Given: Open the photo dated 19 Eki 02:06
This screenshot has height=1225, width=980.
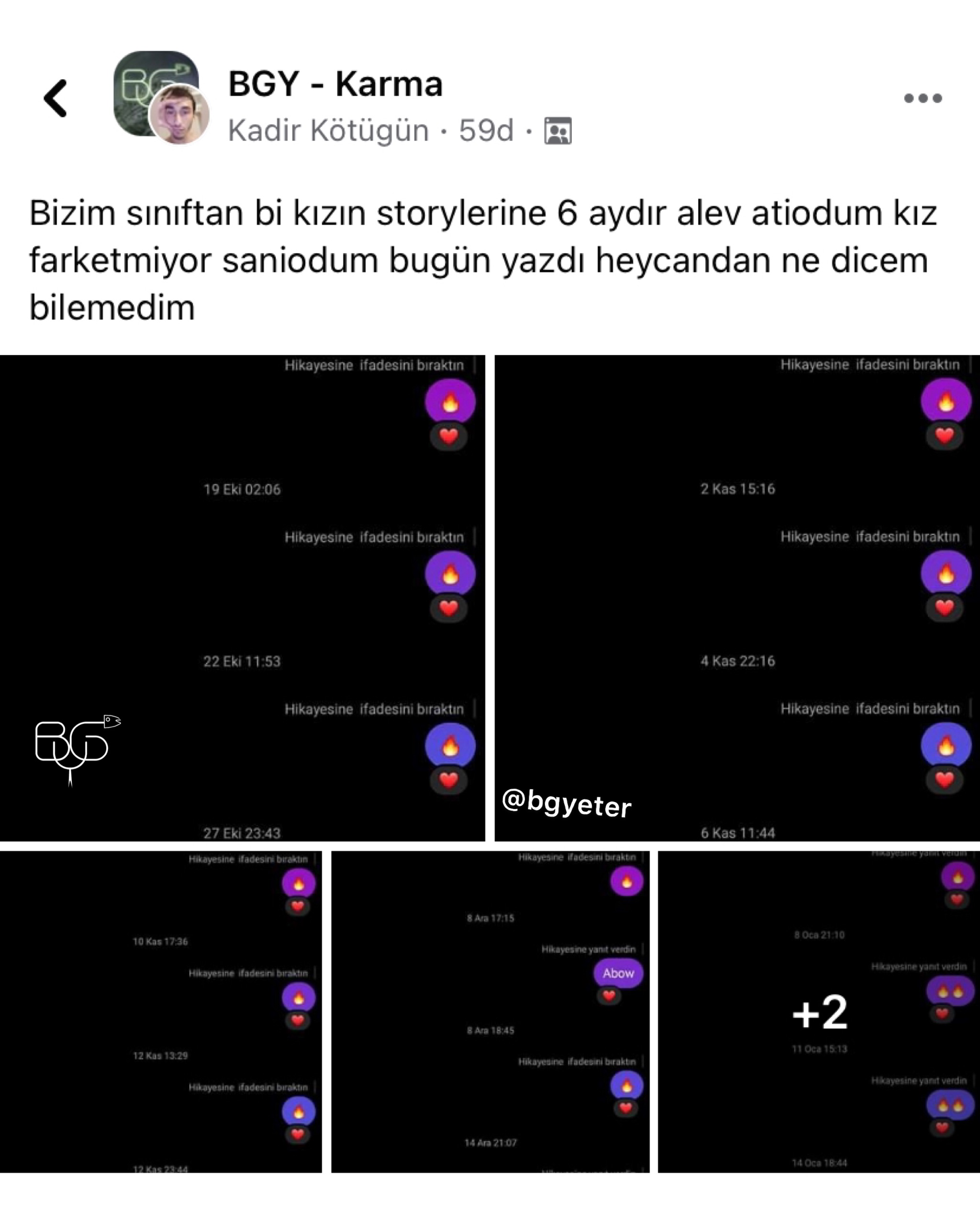Looking at the screenshot, I should (x=243, y=598).
